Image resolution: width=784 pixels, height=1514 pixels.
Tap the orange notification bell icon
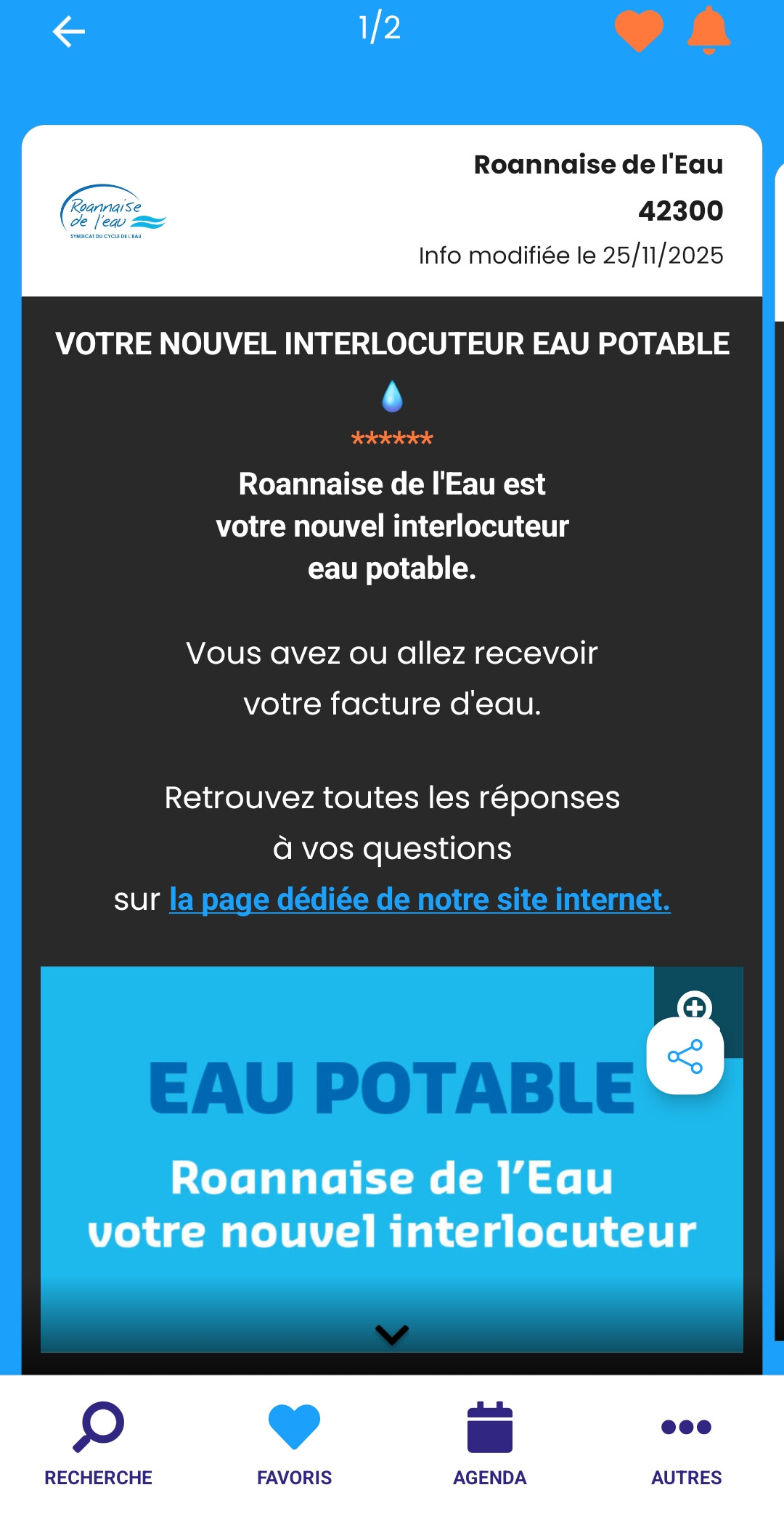coord(709,30)
